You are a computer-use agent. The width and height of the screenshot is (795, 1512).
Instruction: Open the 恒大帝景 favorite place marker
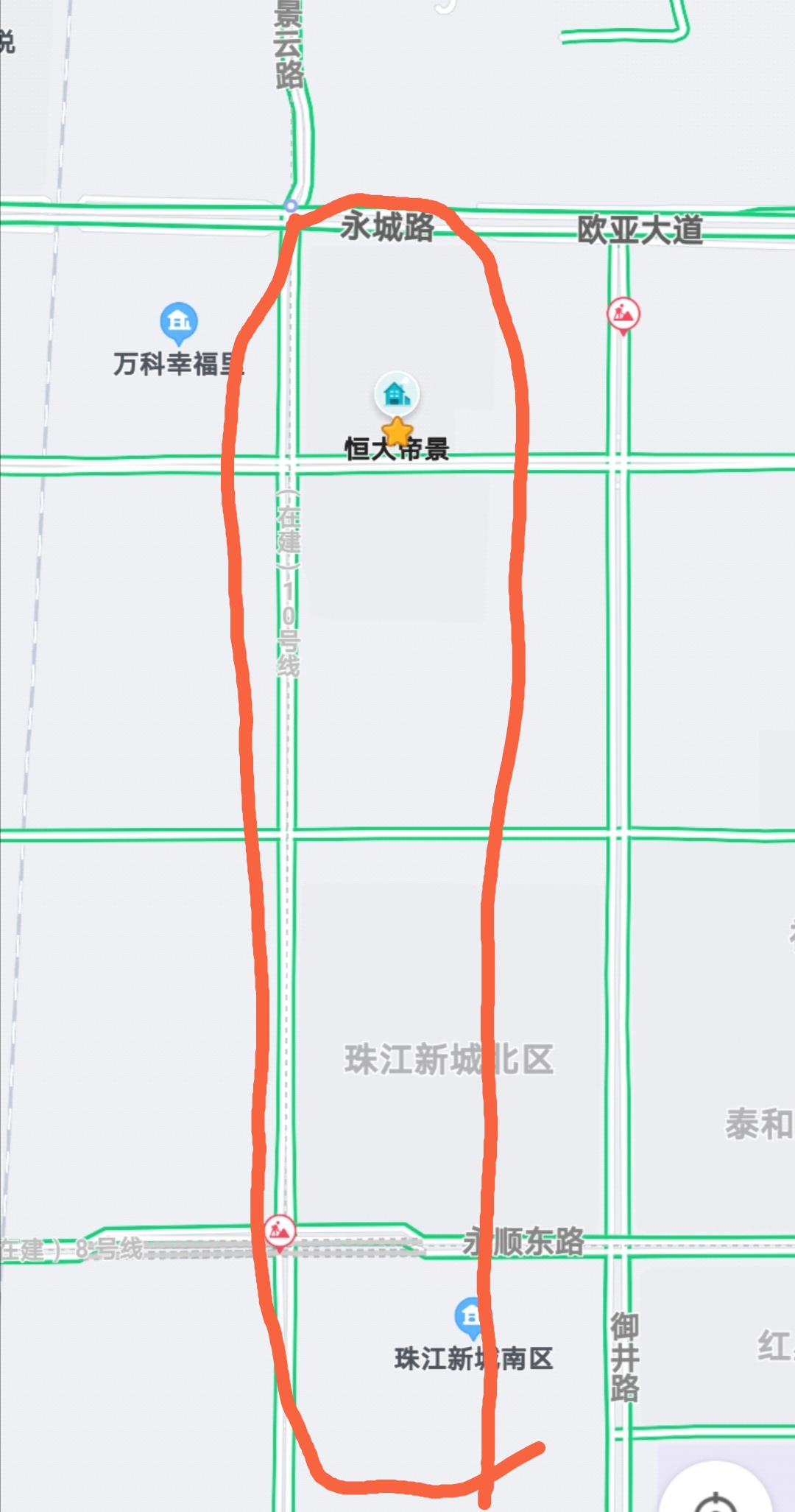(x=397, y=393)
